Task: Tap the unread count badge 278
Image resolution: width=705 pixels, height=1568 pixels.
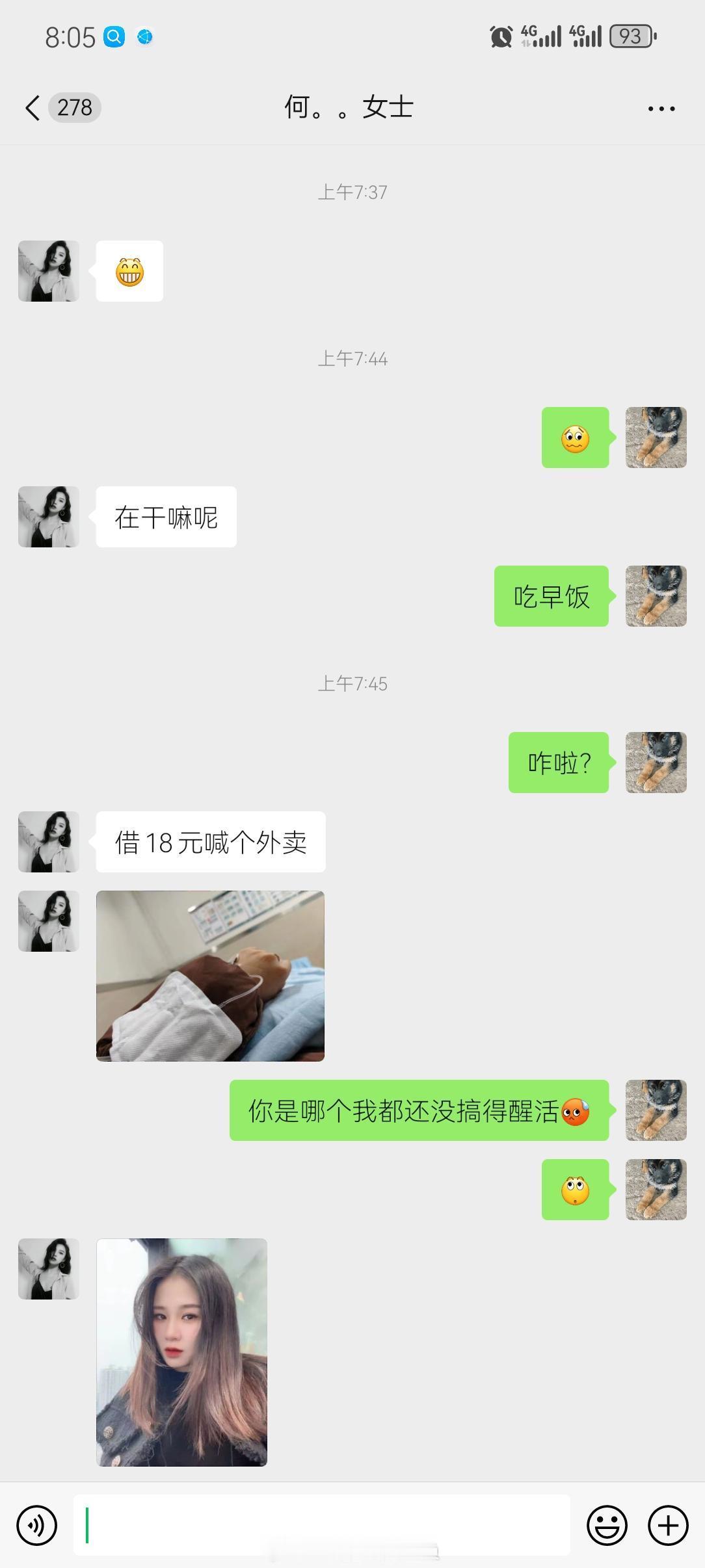Action: point(73,107)
